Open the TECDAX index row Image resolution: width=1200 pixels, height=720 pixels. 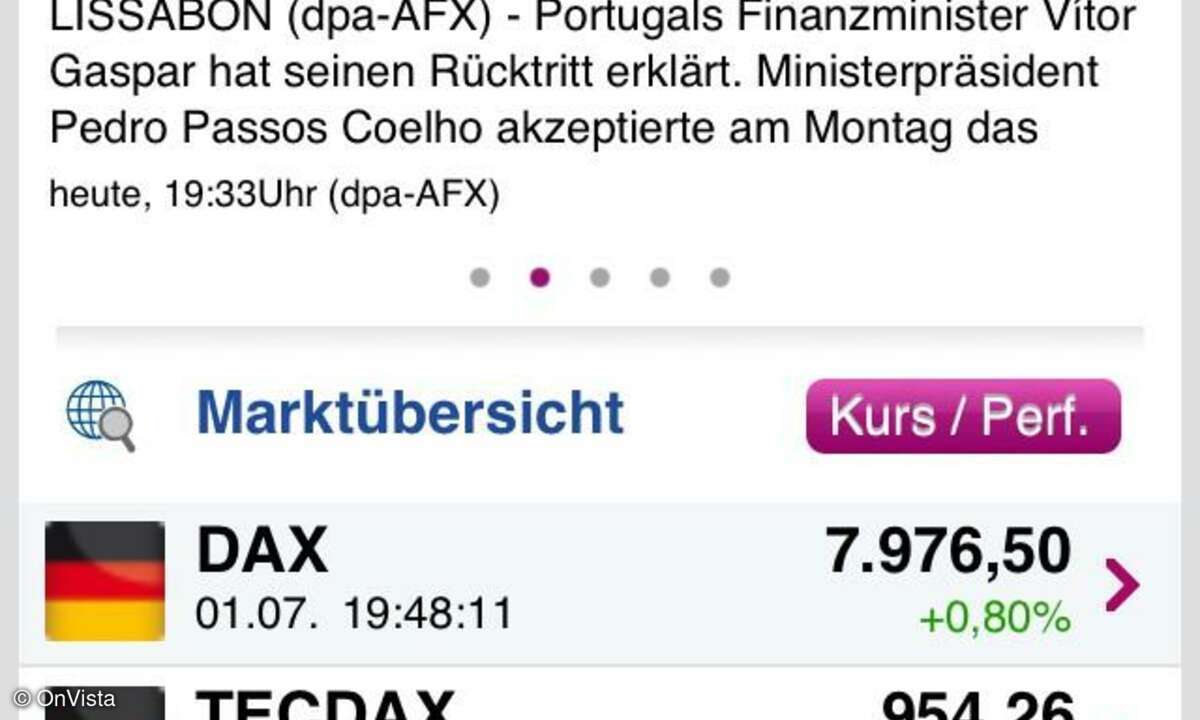pyautogui.click(x=600, y=700)
